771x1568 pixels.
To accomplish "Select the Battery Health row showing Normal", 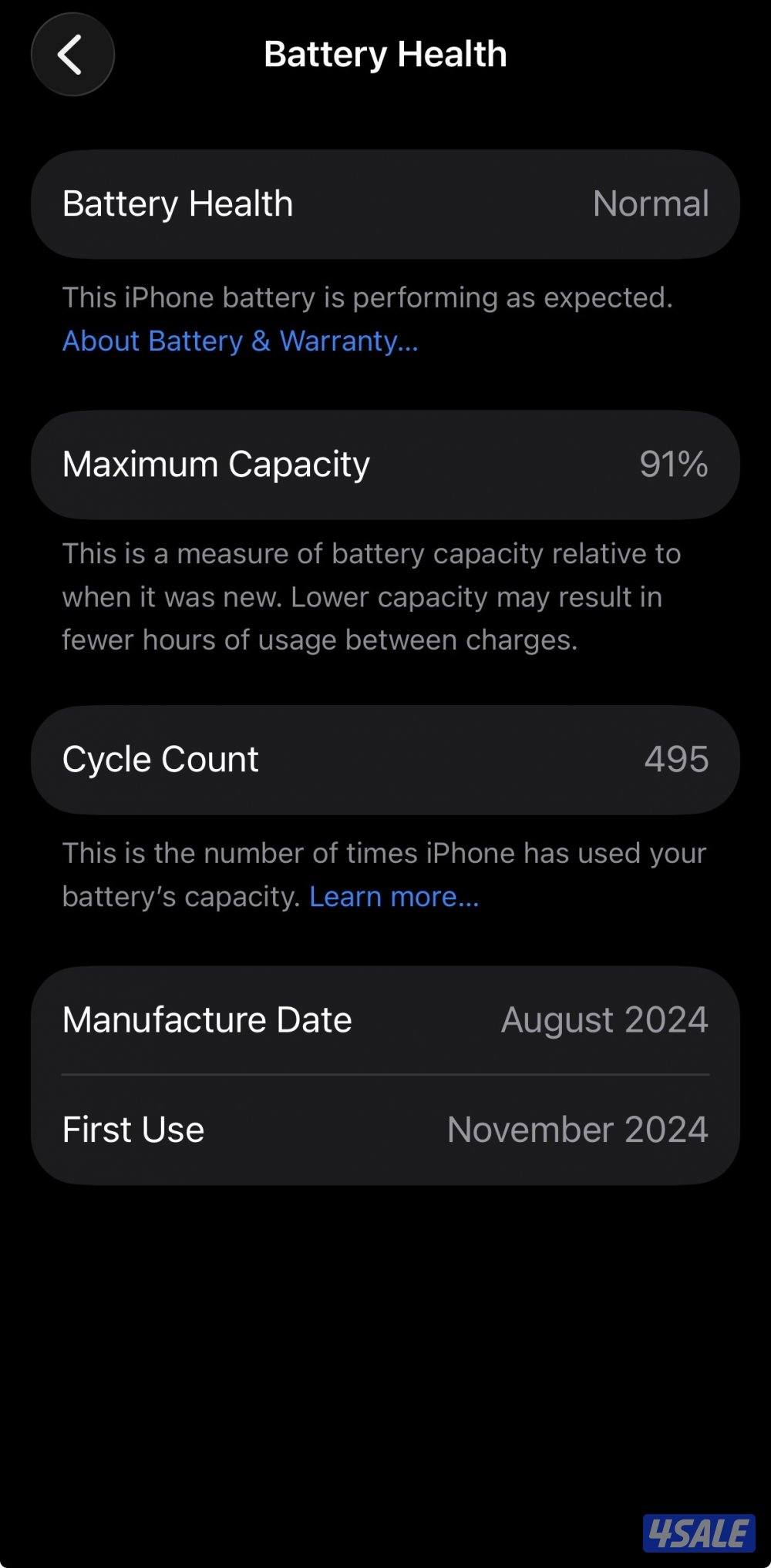I will (x=385, y=203).
